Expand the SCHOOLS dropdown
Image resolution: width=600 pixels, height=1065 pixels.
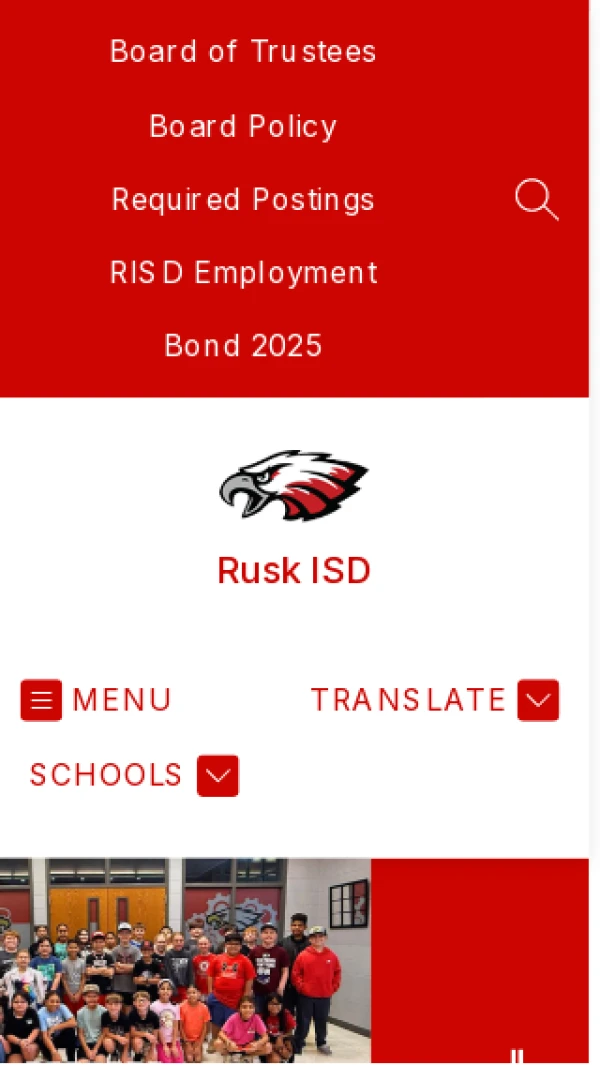pyautogui.click(x=217, y=775)
